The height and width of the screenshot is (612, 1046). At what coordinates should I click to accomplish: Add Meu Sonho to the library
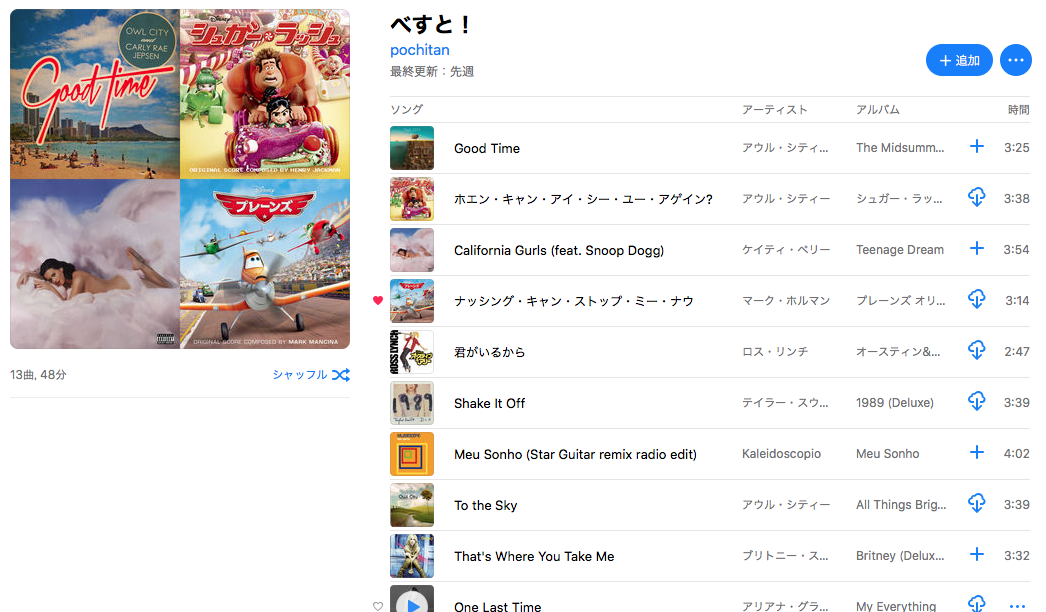[977, 453]
